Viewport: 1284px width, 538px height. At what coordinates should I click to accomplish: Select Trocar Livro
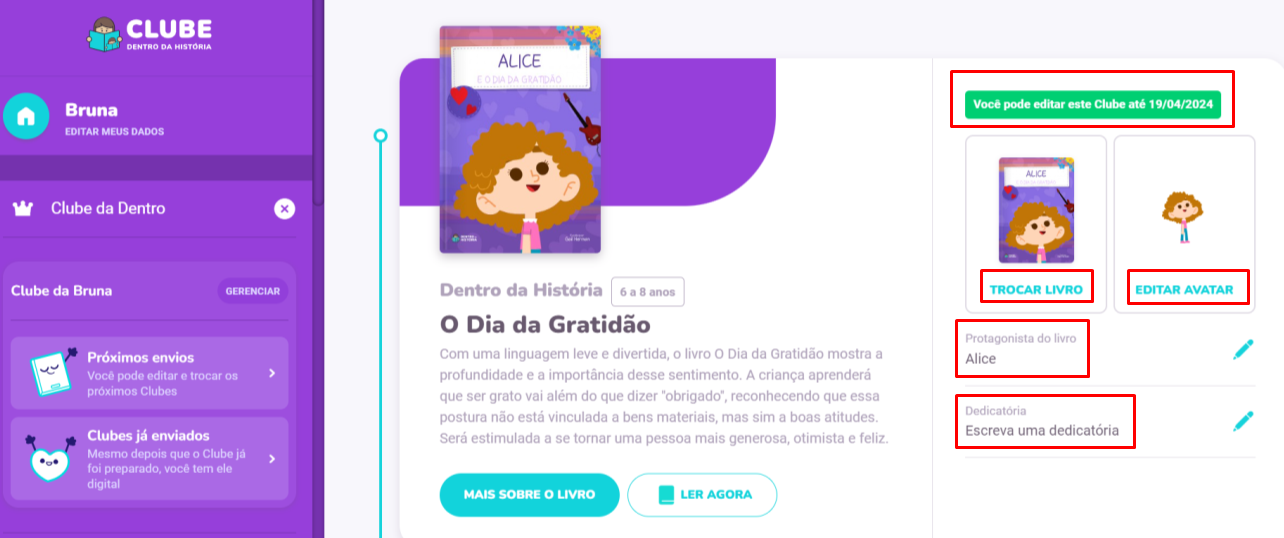click(1036, 290)
